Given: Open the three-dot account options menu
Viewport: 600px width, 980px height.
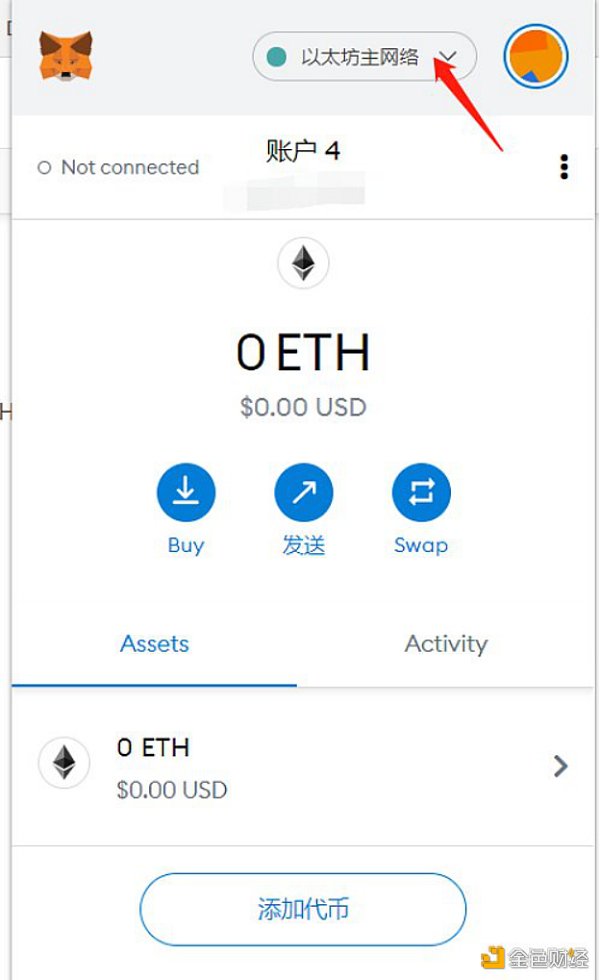Looking at the screenshot, I should click(x=565, y=167).
